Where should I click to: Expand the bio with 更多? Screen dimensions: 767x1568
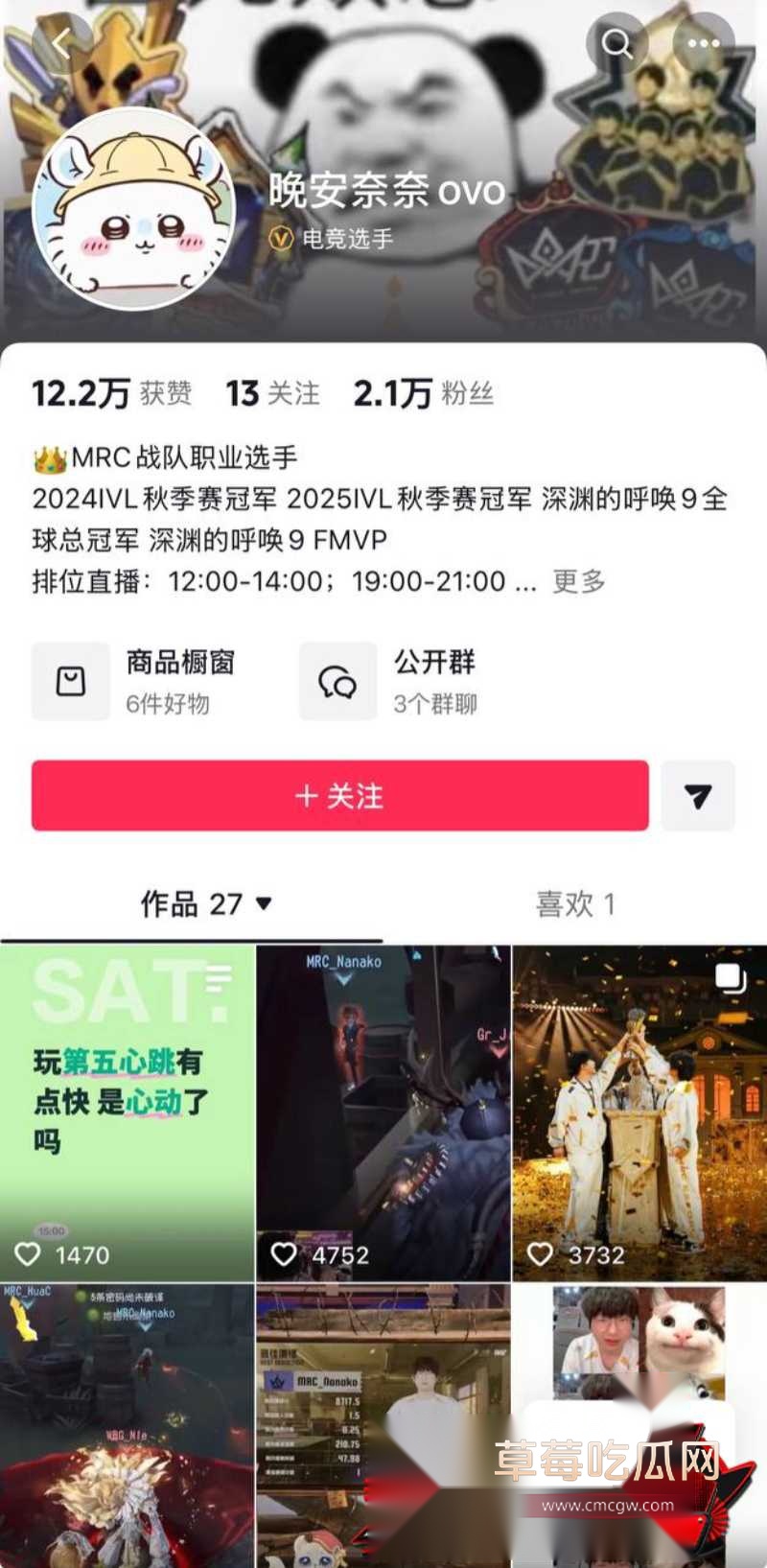[579, 581]
